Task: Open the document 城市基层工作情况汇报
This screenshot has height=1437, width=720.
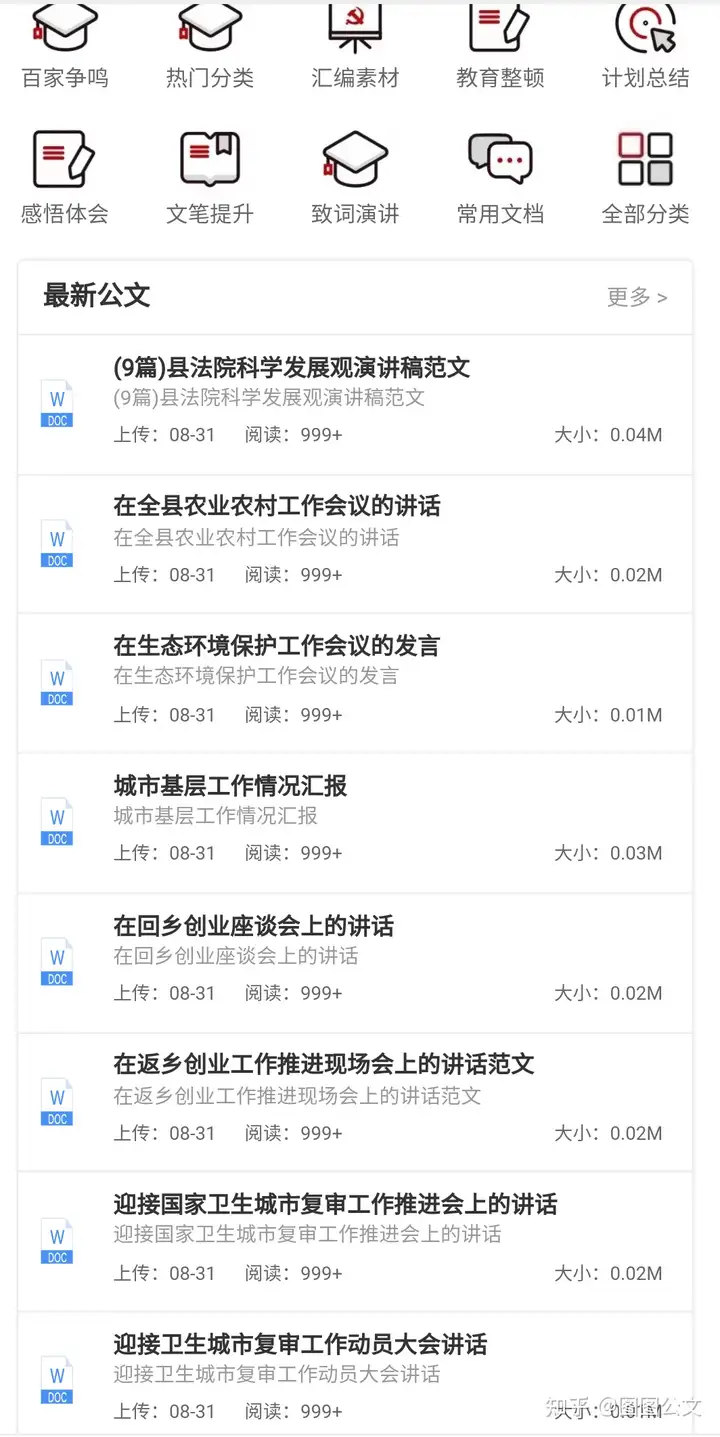Action: pos(231,786)
